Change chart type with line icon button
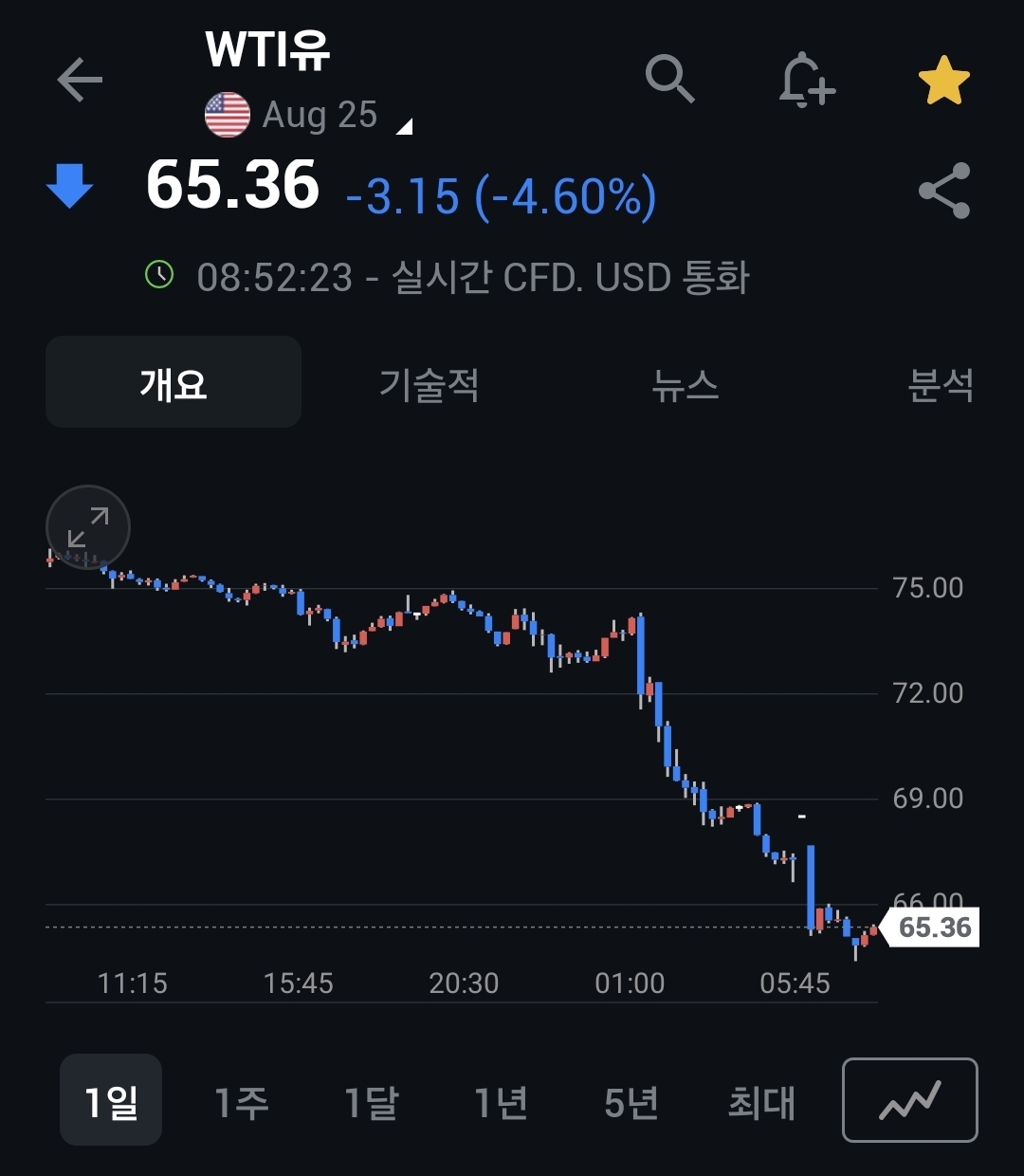The width and height of the screenshot is (1024, 1176). 909,1100
